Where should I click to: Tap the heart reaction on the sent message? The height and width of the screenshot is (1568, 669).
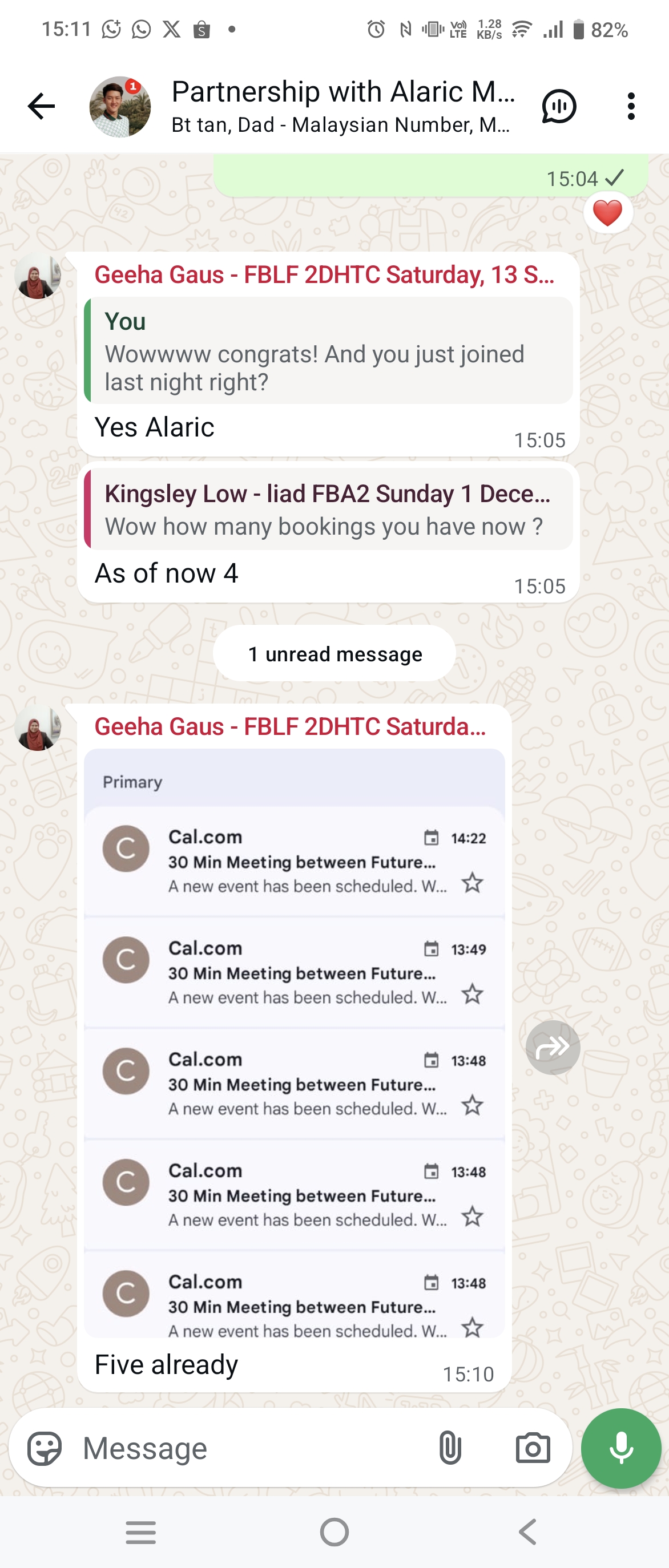tap(607, 213)
